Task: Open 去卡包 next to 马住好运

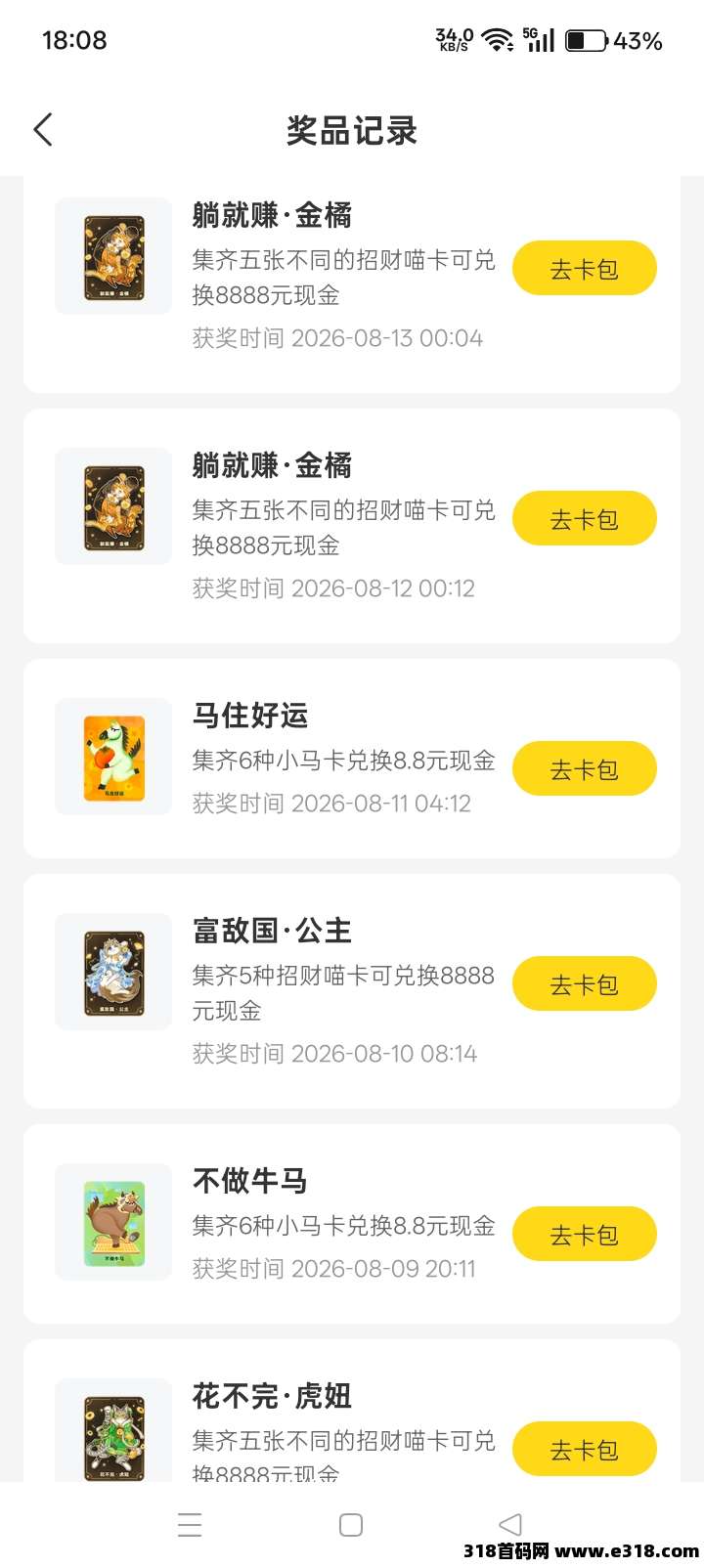Action: point(584,769)
